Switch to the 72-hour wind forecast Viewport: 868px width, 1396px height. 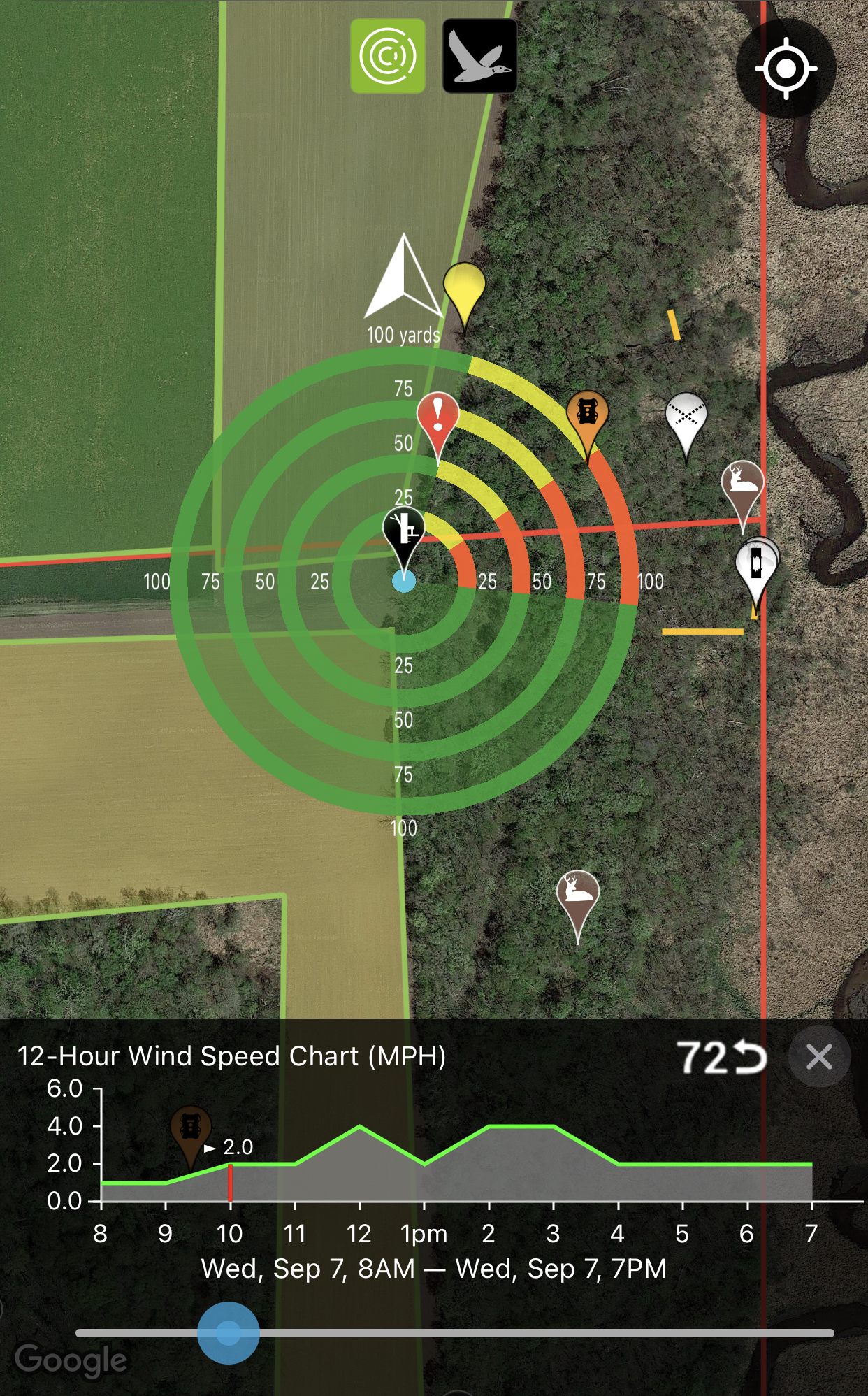(x=721, y=1057)
